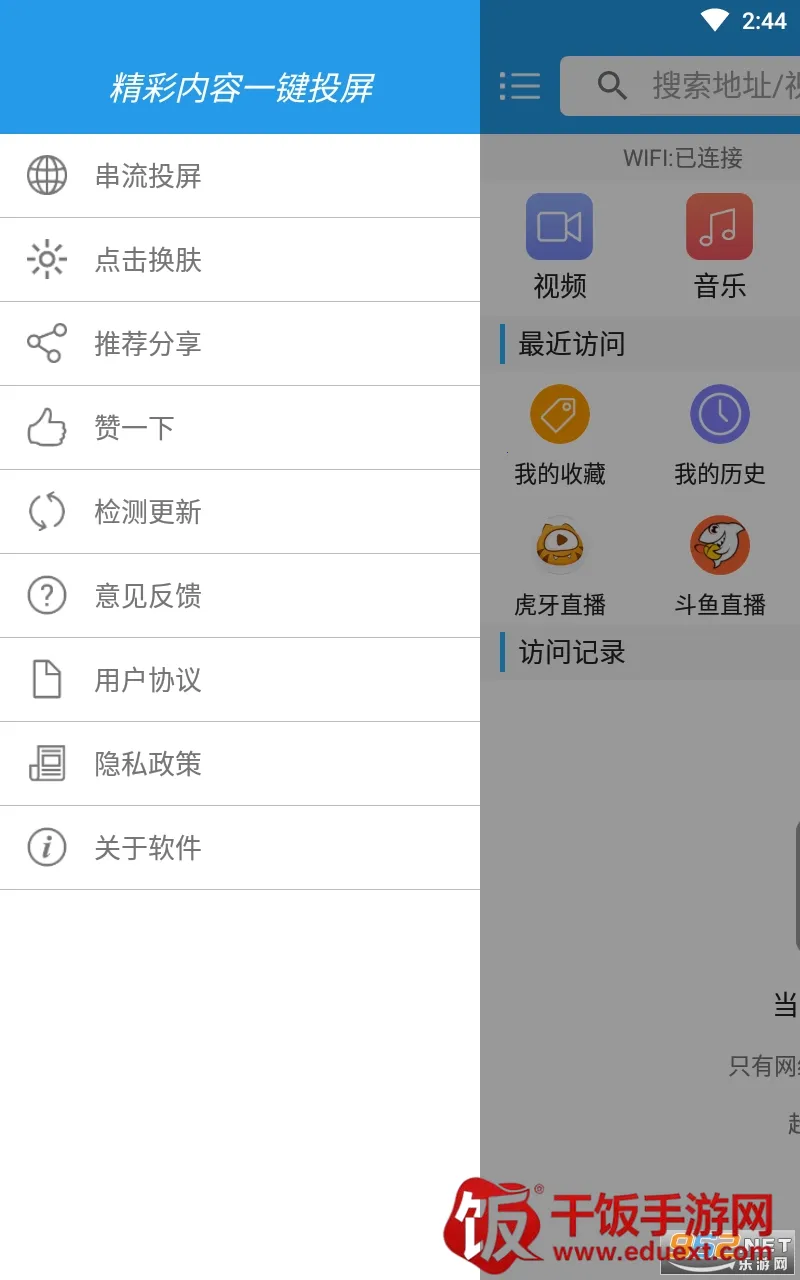Open the 音乐 music category

719,245
